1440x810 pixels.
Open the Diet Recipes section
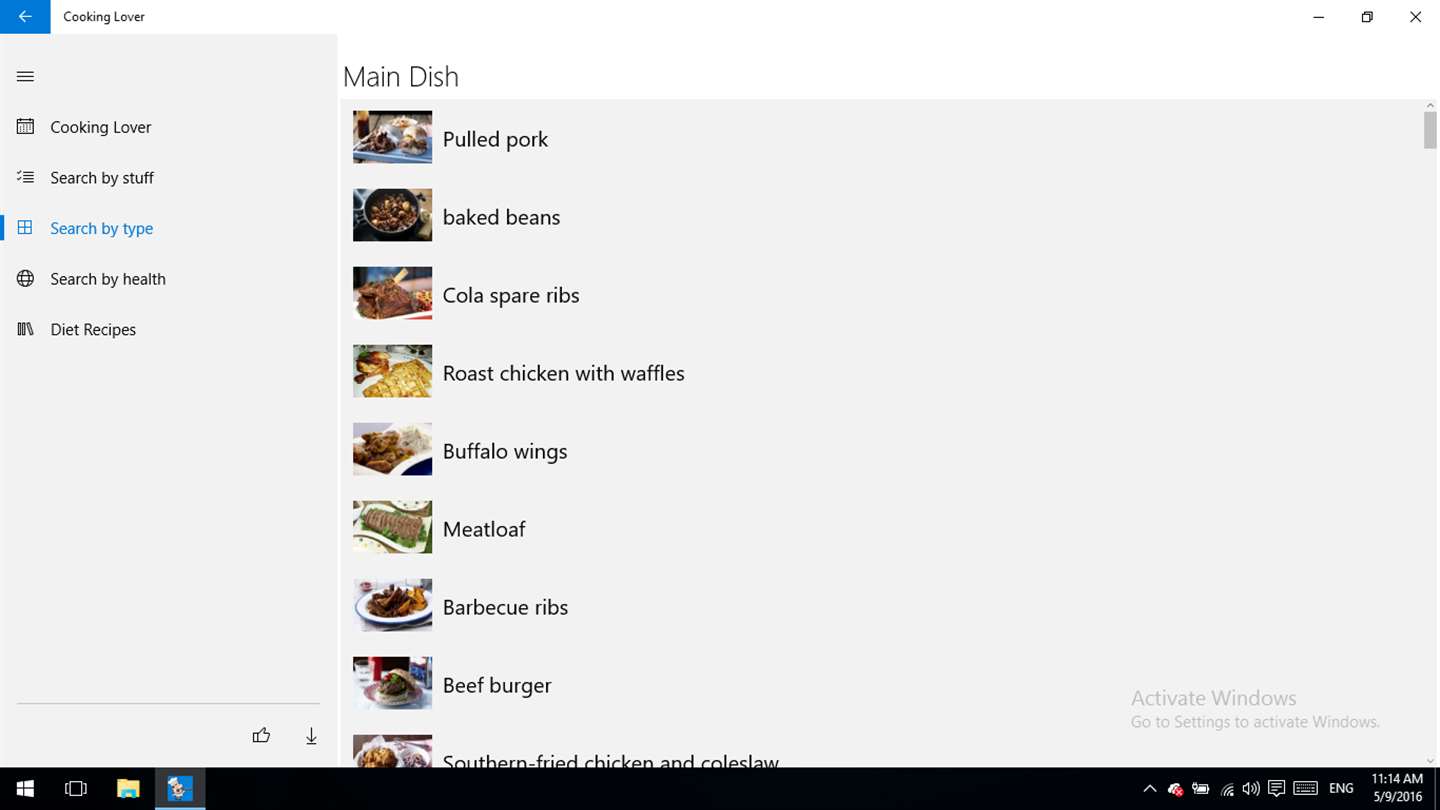92,330
